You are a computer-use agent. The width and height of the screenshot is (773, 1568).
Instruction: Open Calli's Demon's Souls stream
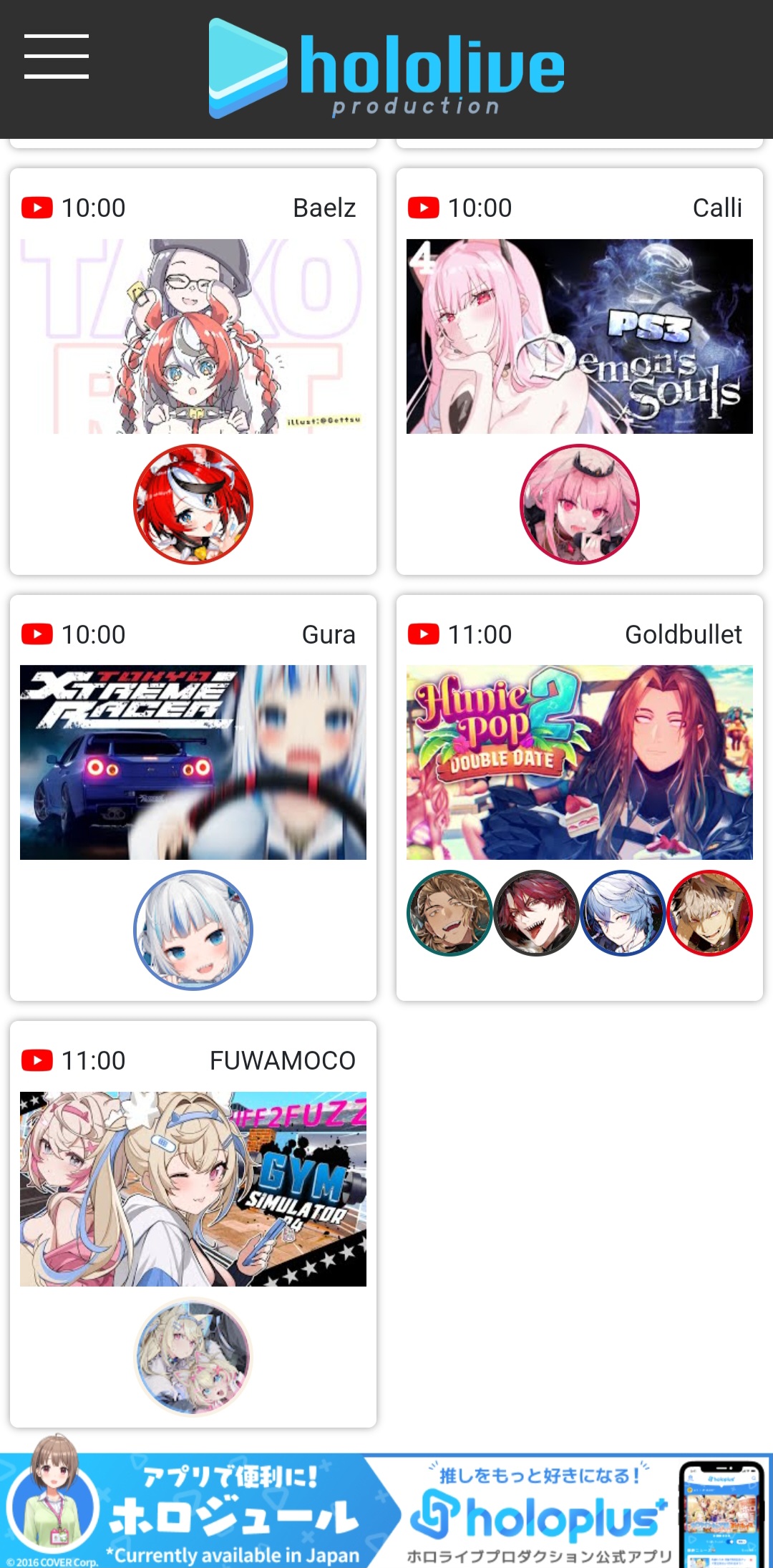click(x=579, y=337)
